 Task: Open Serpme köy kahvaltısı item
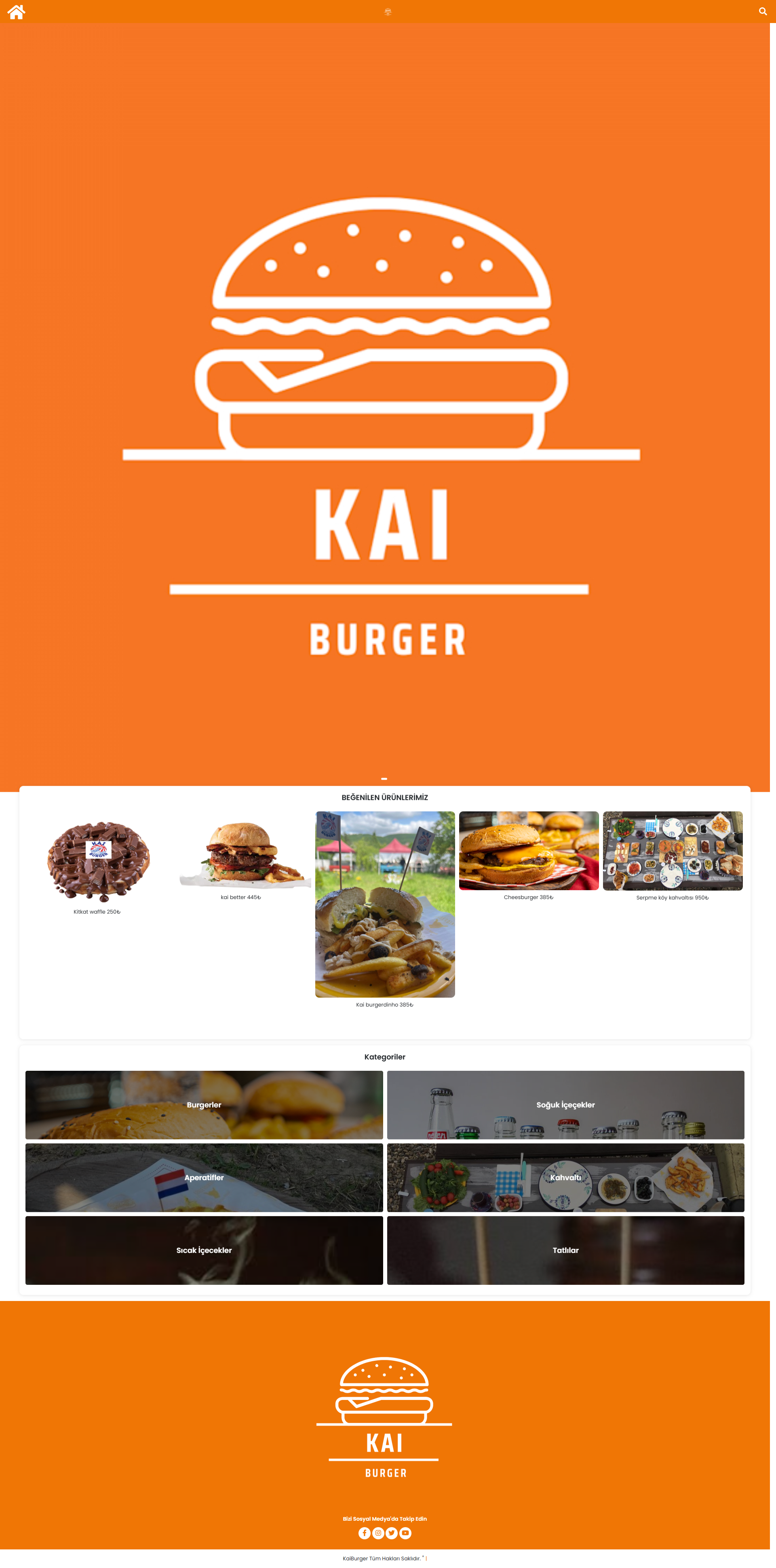pyautogui.click(x=673, y=851)
